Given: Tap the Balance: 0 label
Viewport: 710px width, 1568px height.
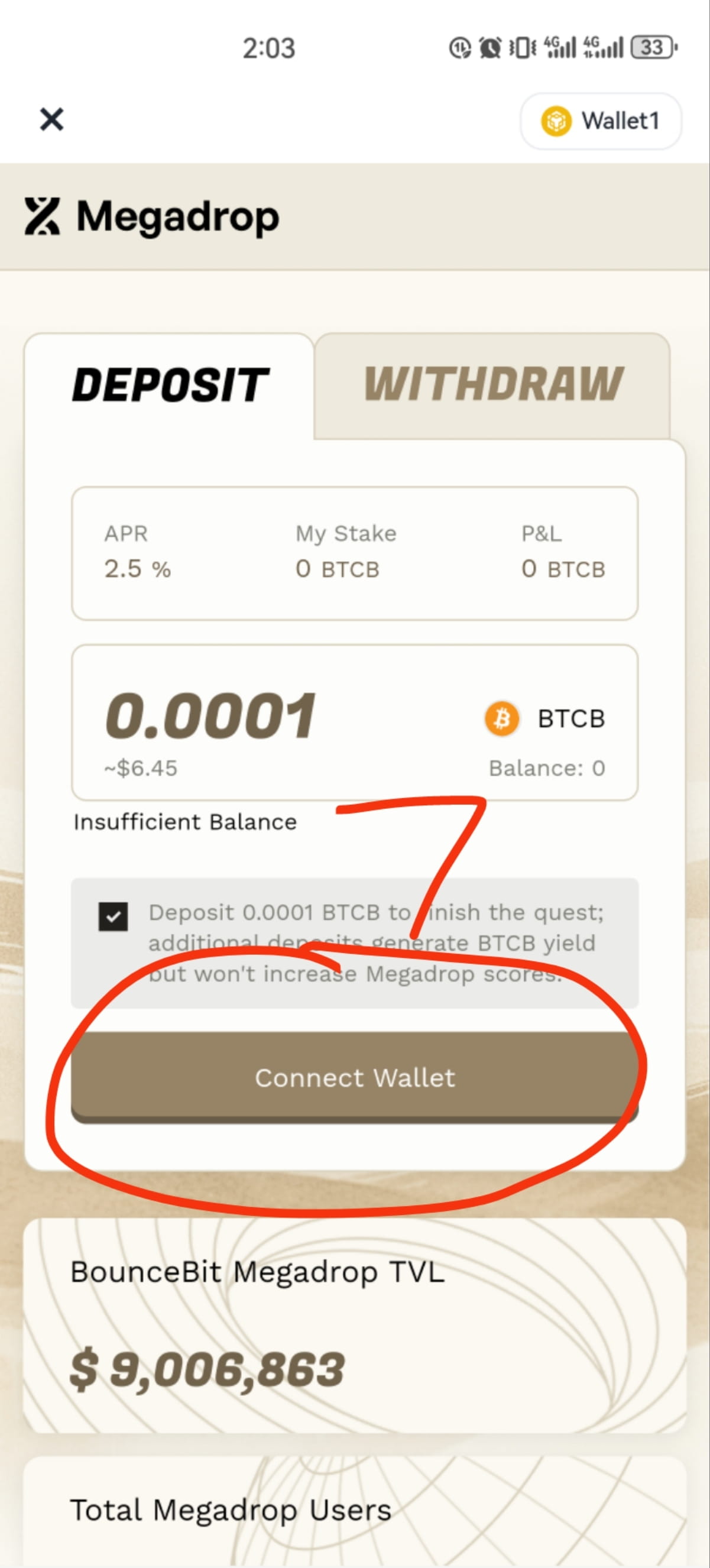Looking at the screenshot, I should pyautogui.click(x=547, y=768).
